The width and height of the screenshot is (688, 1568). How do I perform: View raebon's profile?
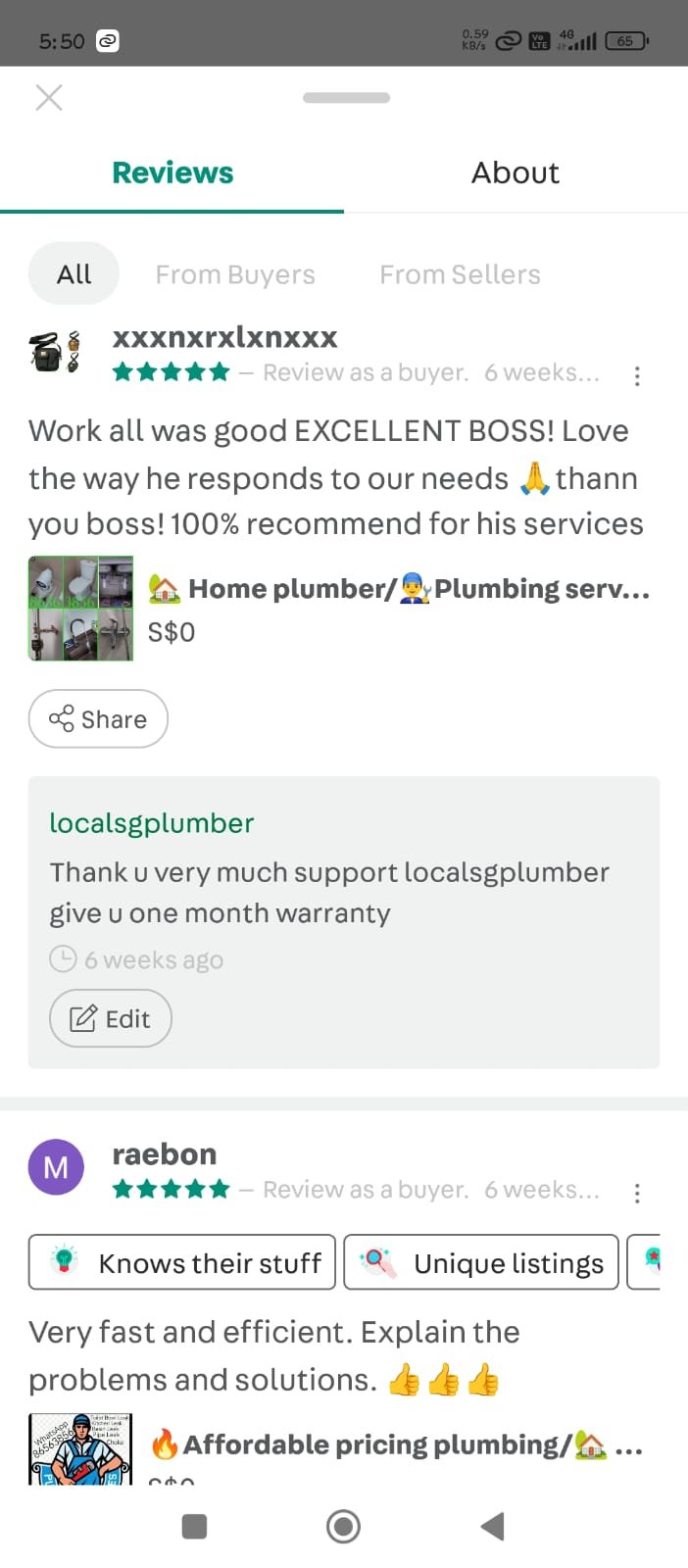(x=165, y=1154)
